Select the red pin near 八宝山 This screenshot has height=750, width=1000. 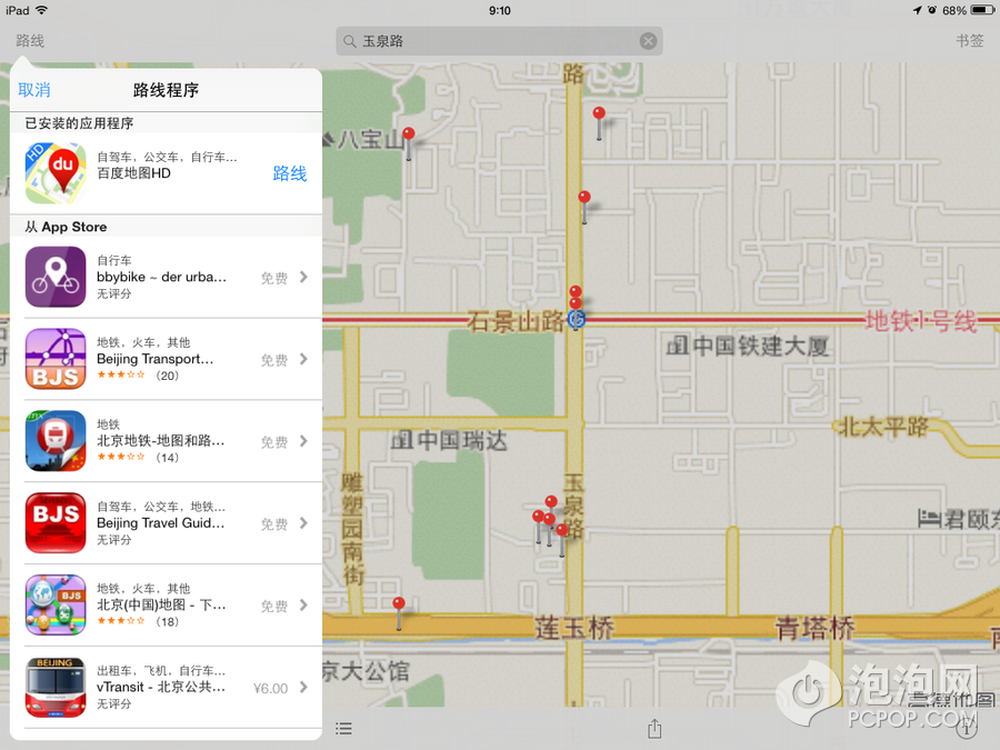pyautogui.click(x=408, y=136)
